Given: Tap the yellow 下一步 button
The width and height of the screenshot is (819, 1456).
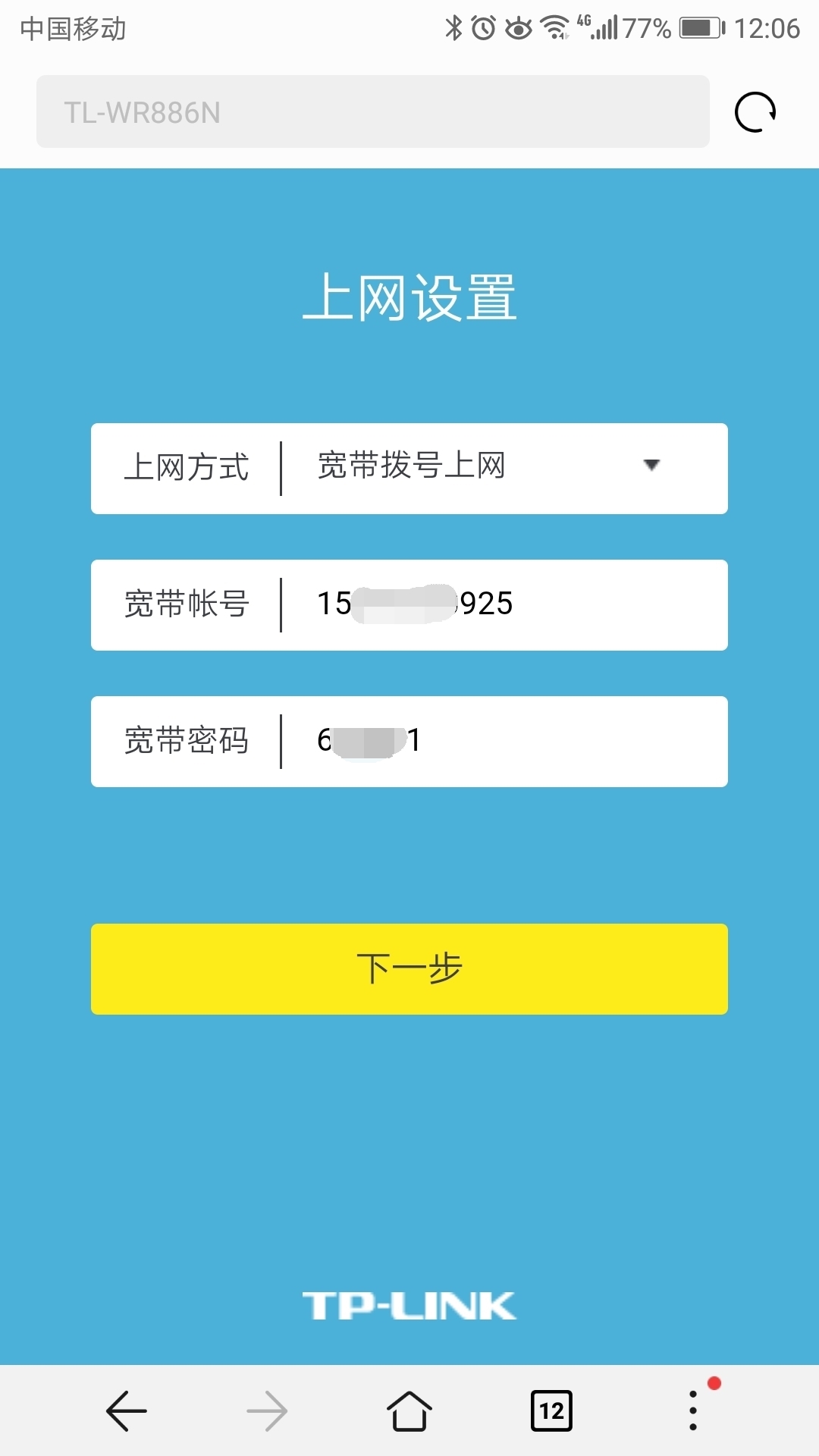Looking at the screenshot, I should pyautogui.click(x=409, y=969).
